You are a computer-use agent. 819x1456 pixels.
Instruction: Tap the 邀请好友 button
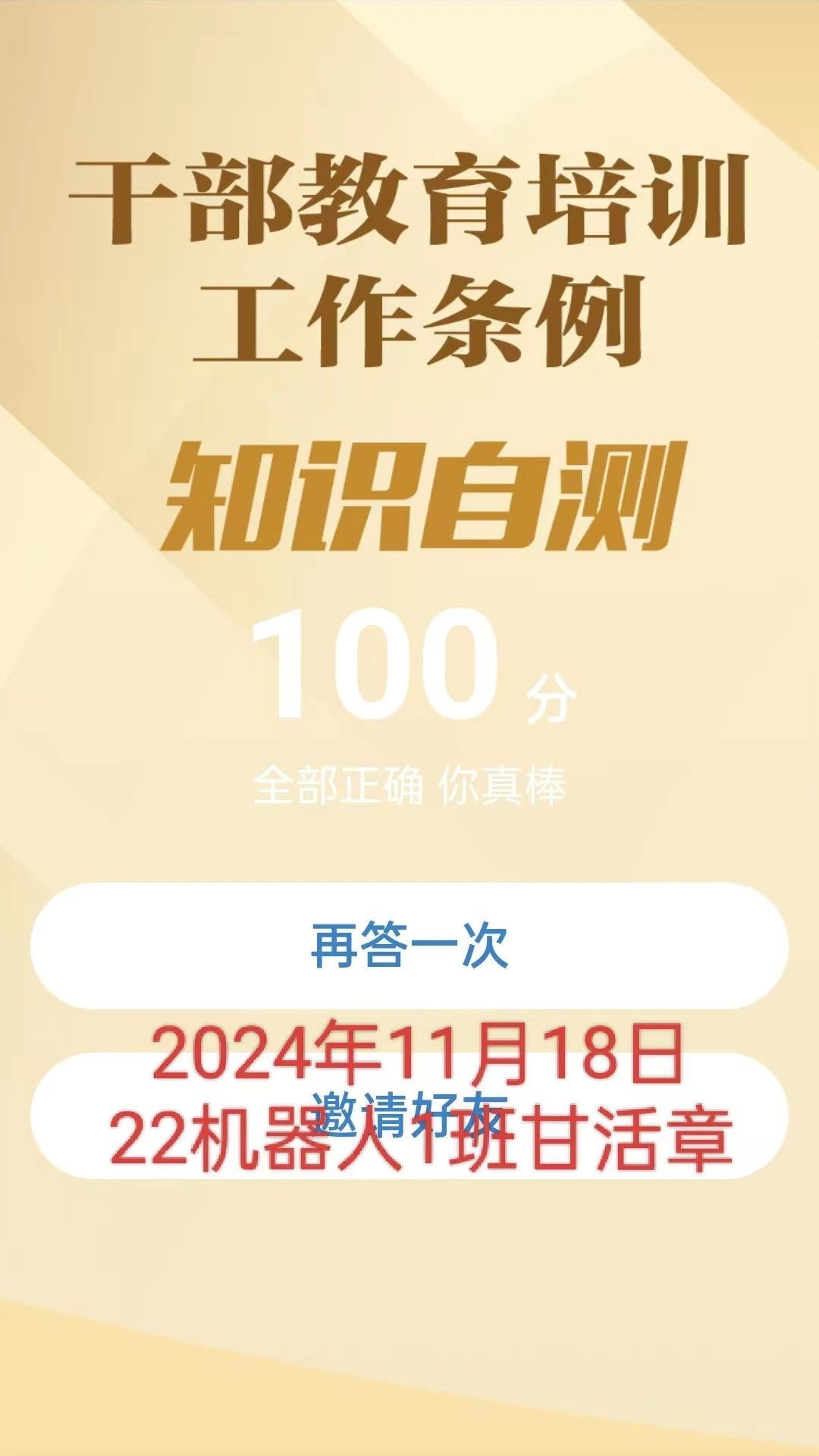(x=409, y=1116)
